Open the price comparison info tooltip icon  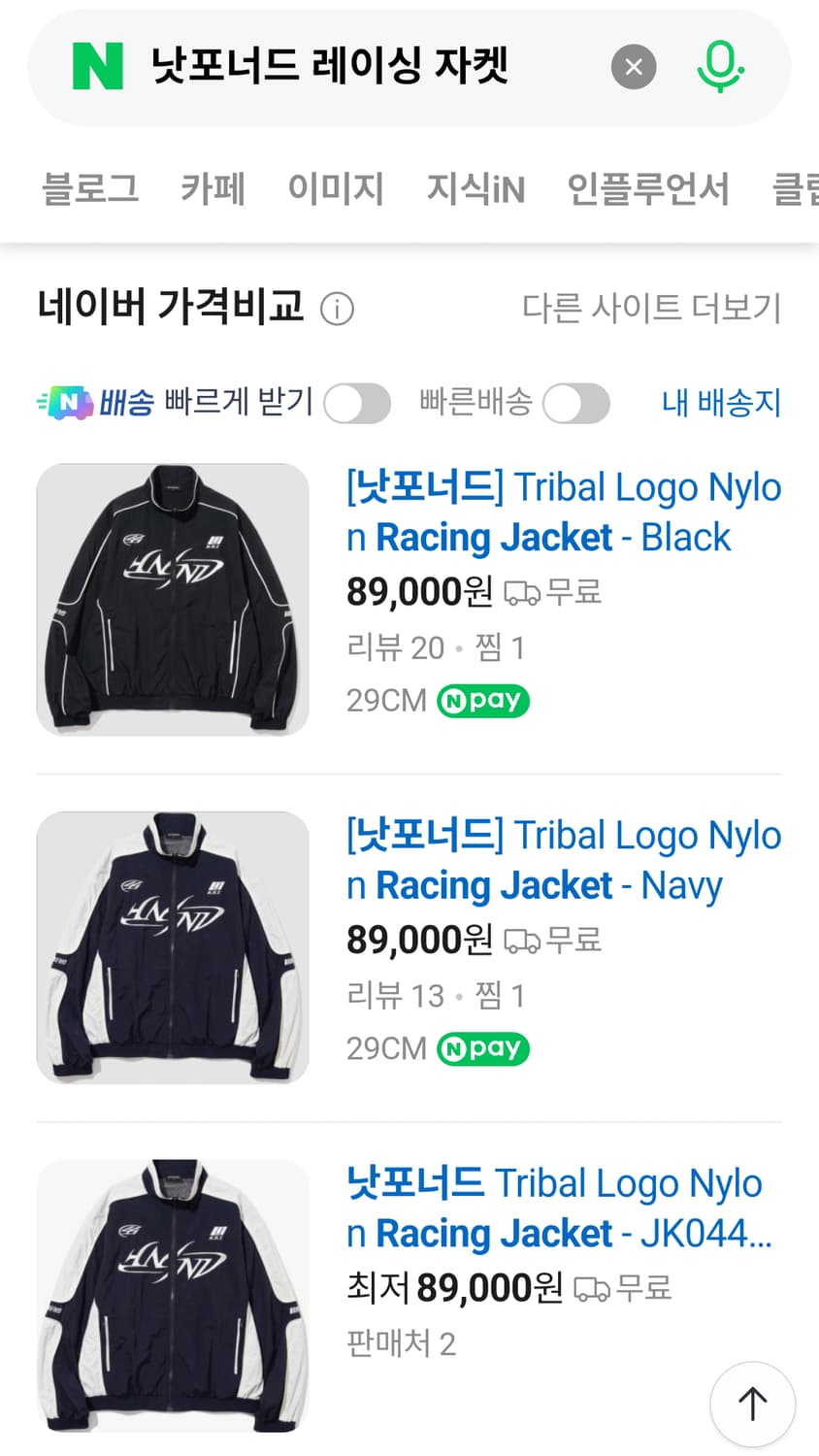click(336, 309)
